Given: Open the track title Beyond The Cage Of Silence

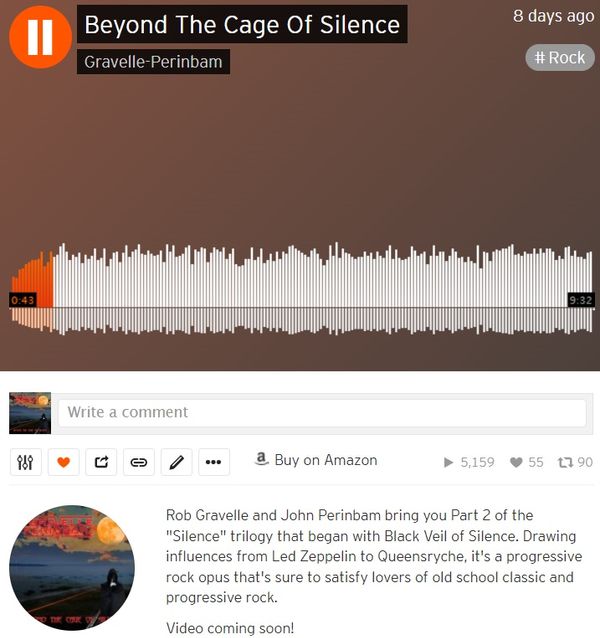Looking at the screenshot, I should (x=242, y=25).
